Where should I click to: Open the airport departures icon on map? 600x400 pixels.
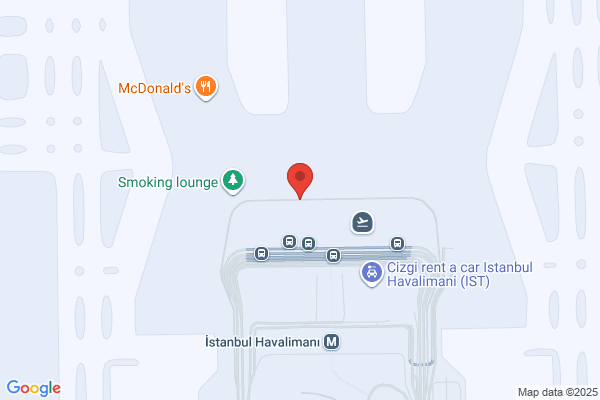coord(362,222)
